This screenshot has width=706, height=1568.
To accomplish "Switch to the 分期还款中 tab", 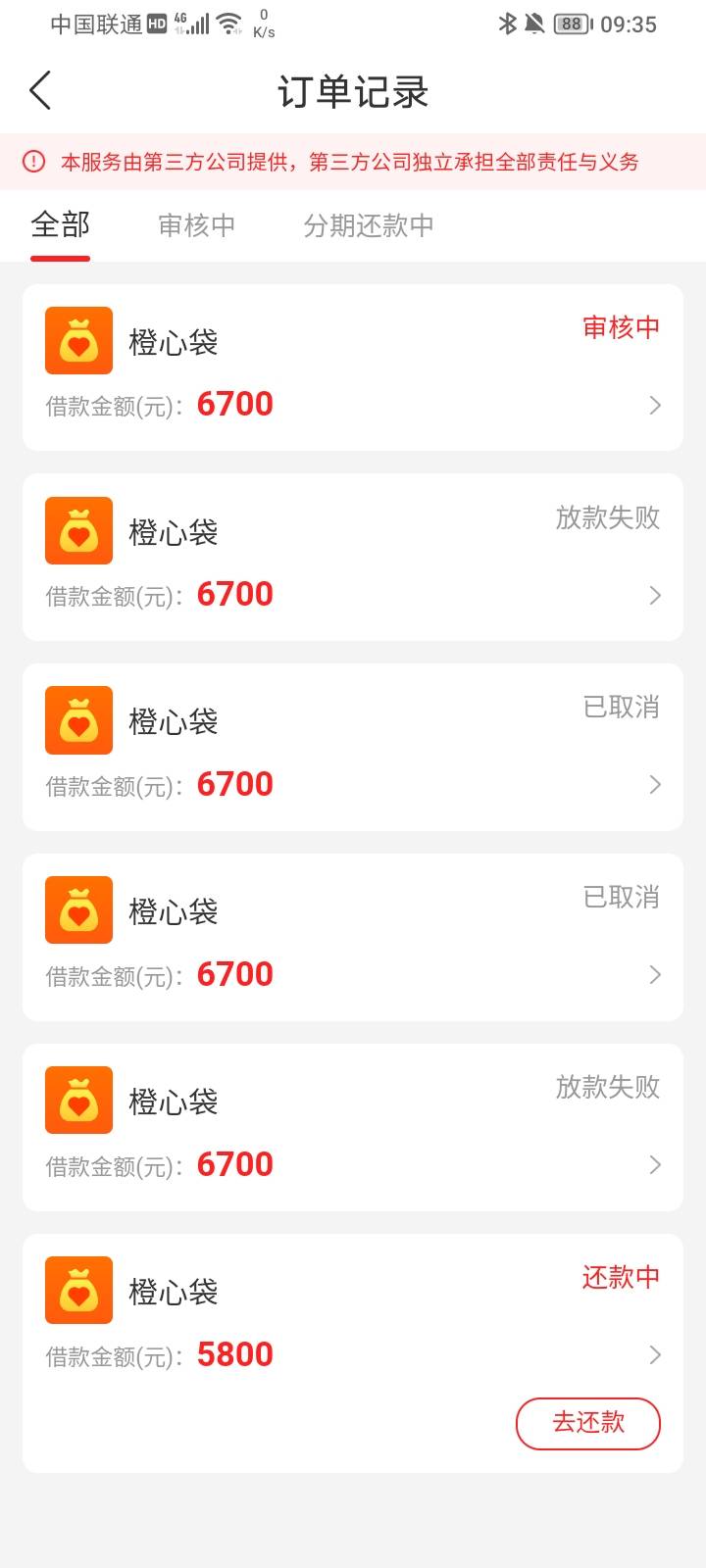I will [x=369, y=225].
